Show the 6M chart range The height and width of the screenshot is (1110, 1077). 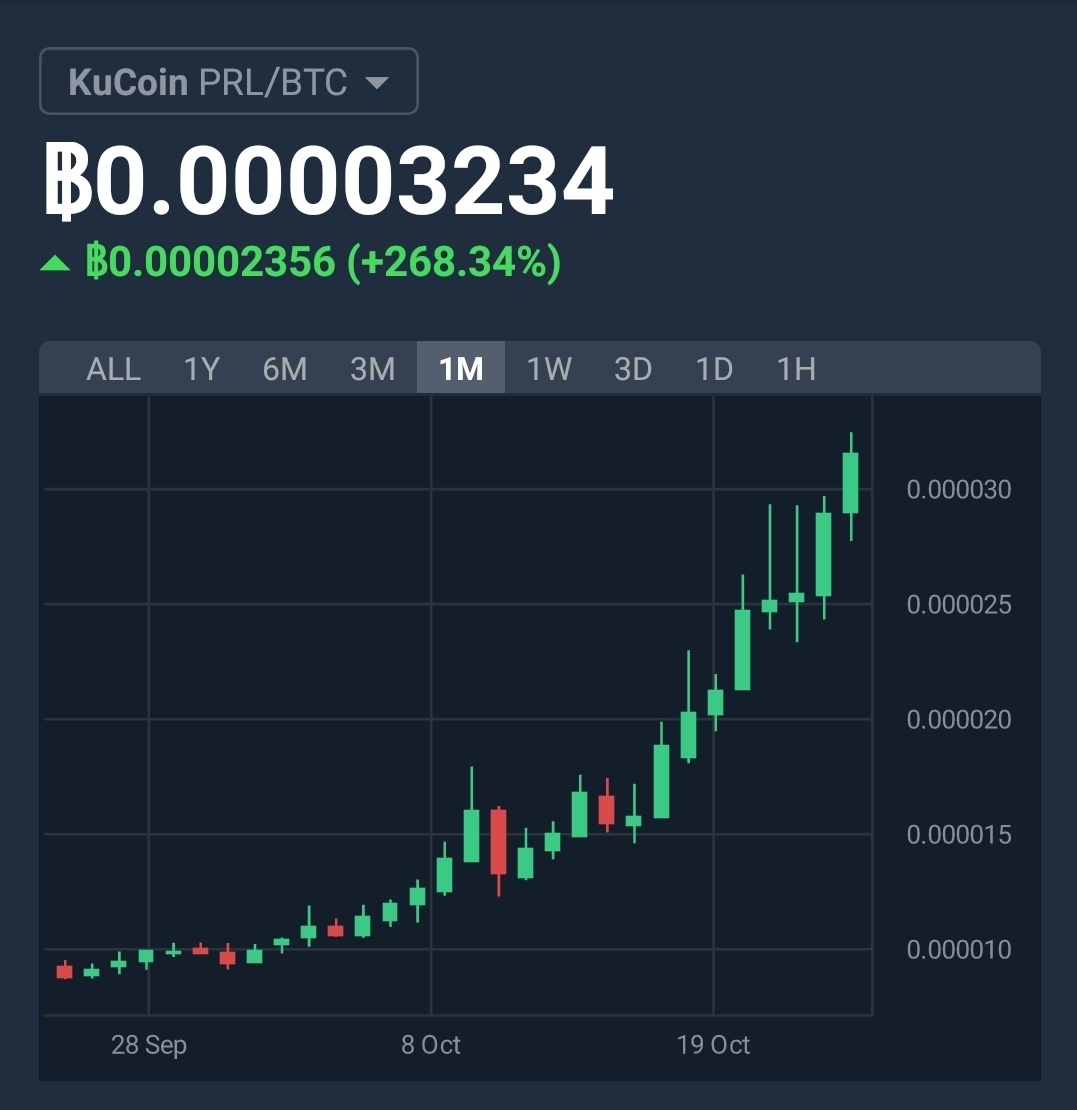click(x=285, y=369)
